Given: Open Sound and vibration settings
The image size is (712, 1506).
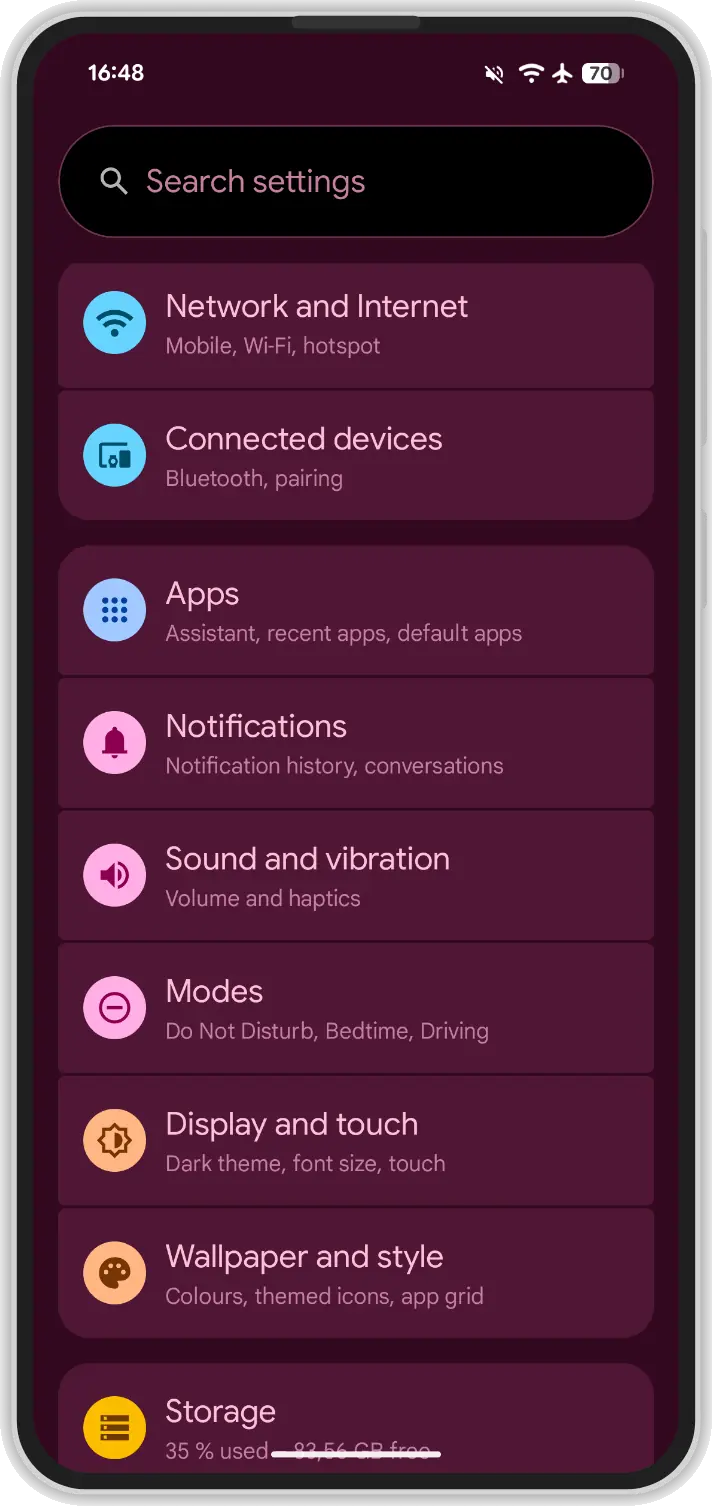Looking at the screenshot, I should (355, 876).
